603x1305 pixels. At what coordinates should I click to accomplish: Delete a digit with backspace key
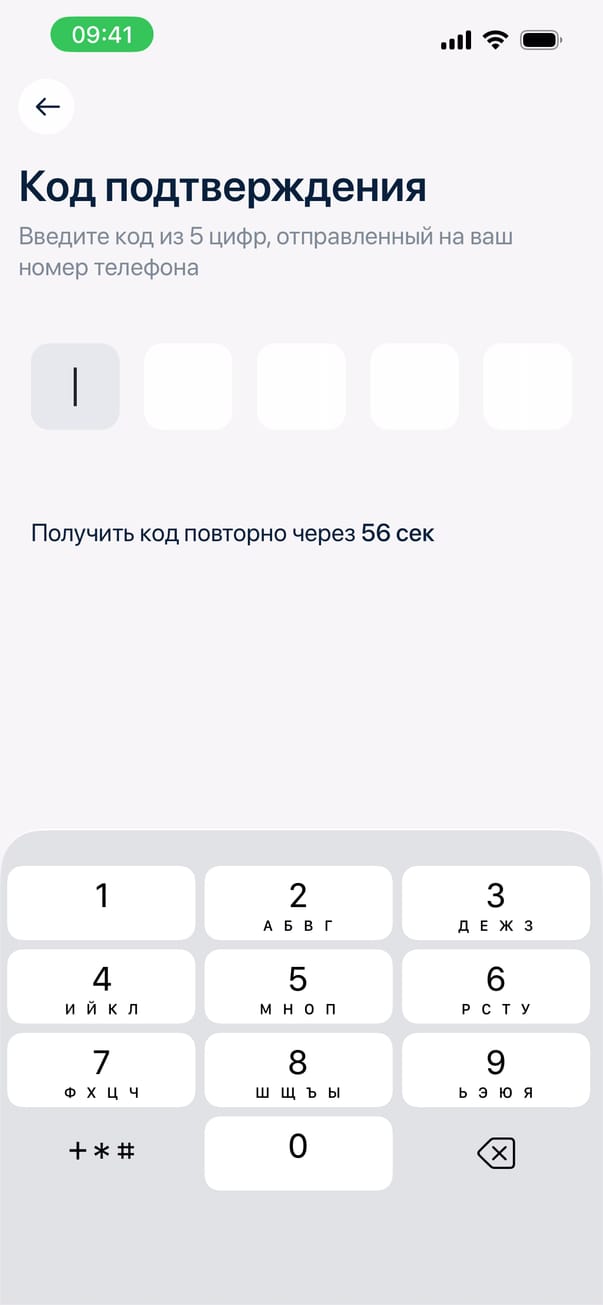(496, 1154)
